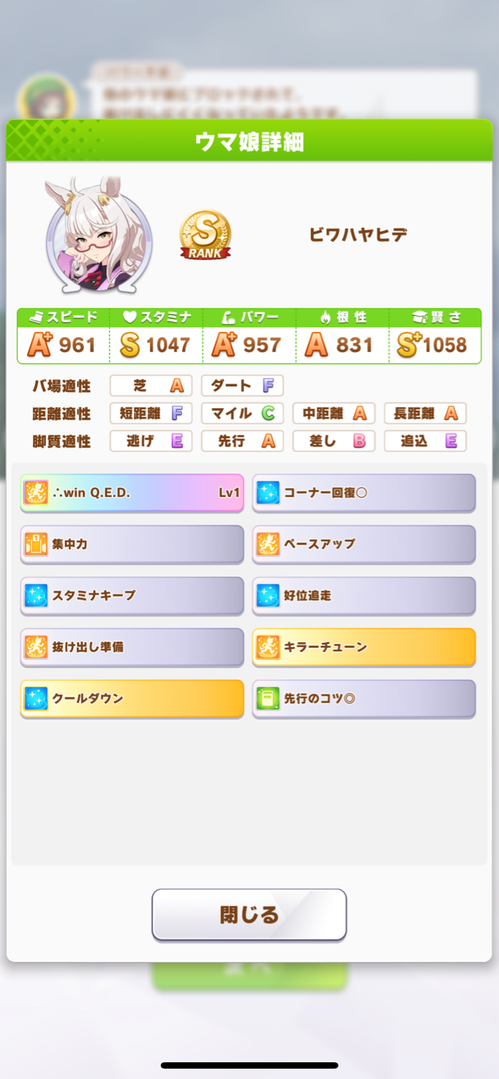Screen dimensions: 499x1079
Task: Tap the 先行のコツ◎ skill
Action: pyautogui.click(x=364, y=698)
